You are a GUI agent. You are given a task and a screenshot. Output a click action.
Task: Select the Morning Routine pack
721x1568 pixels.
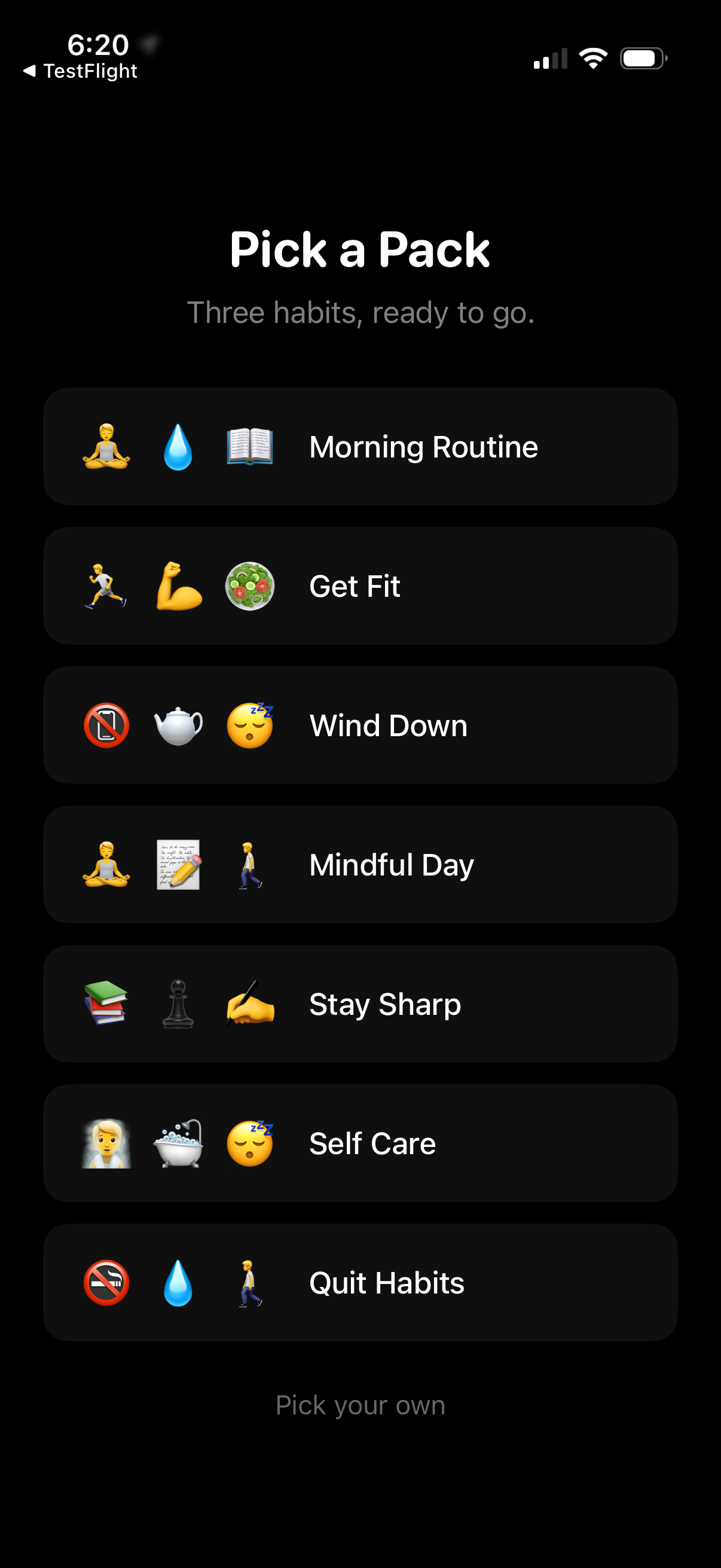coord(360,447)
